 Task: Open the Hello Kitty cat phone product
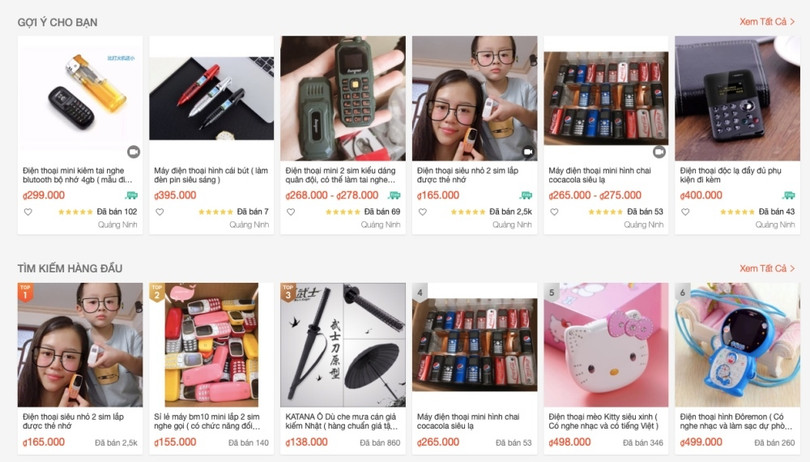605,345
